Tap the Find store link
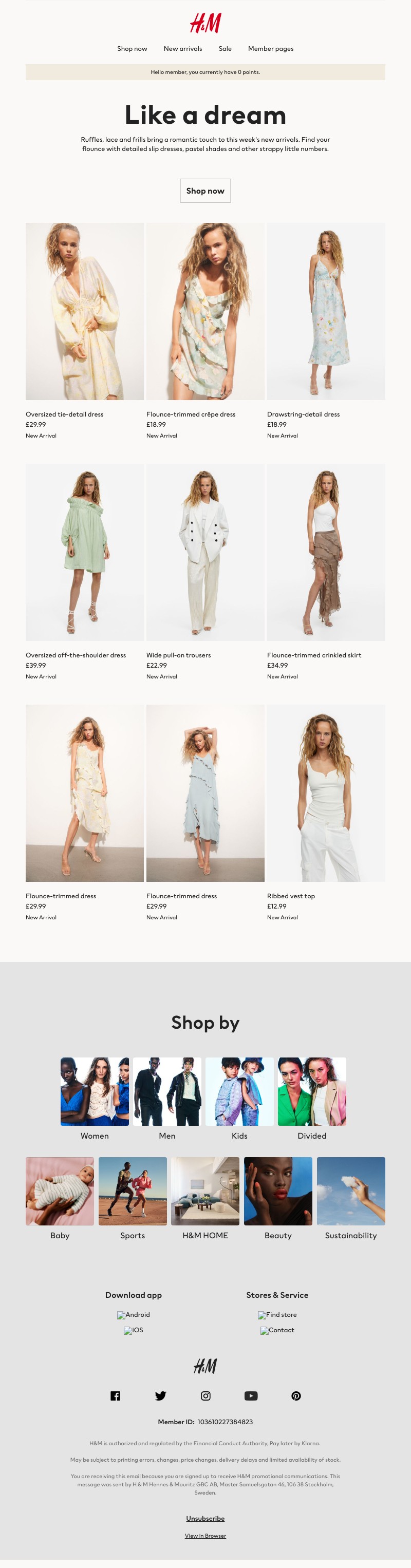 (x=277, y=1315)
